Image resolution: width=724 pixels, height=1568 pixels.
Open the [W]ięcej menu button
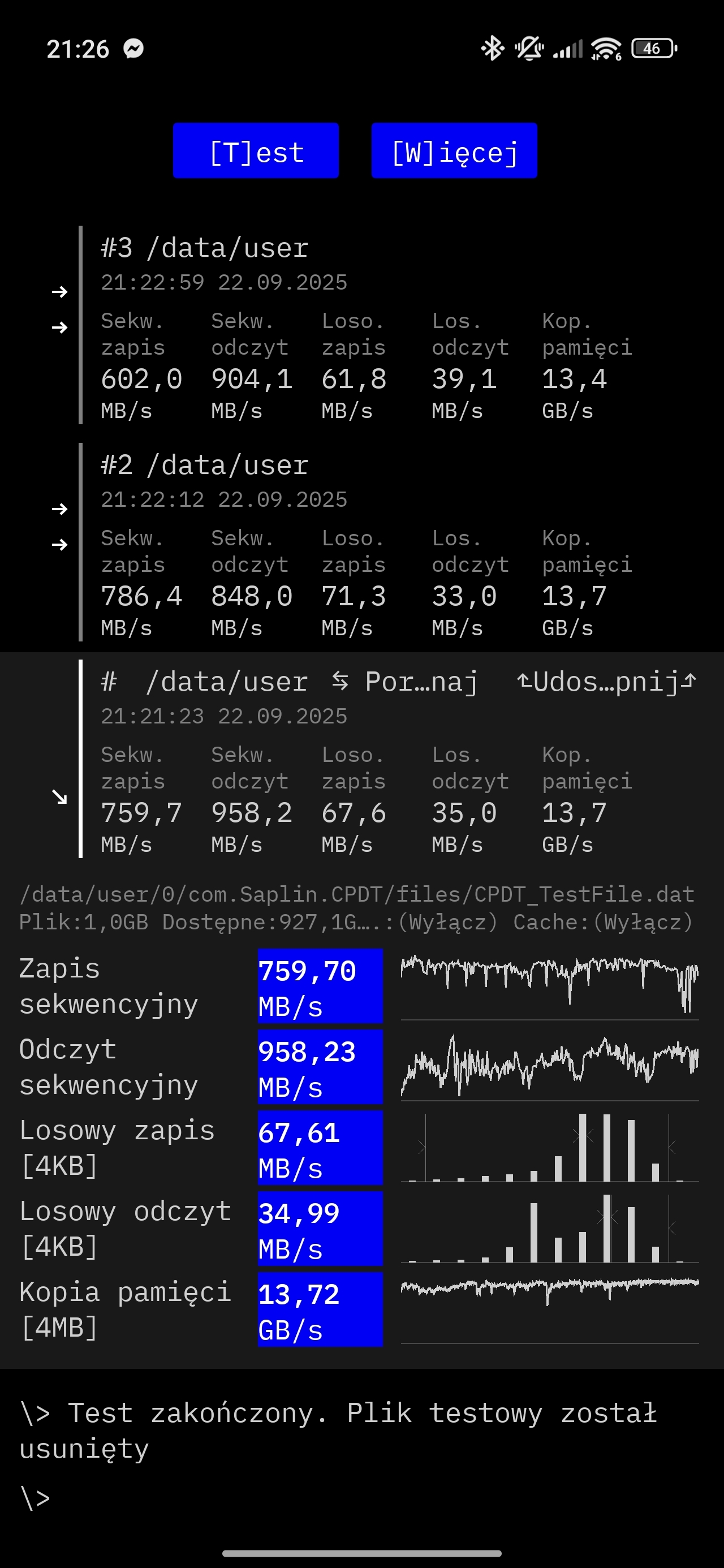454,150
